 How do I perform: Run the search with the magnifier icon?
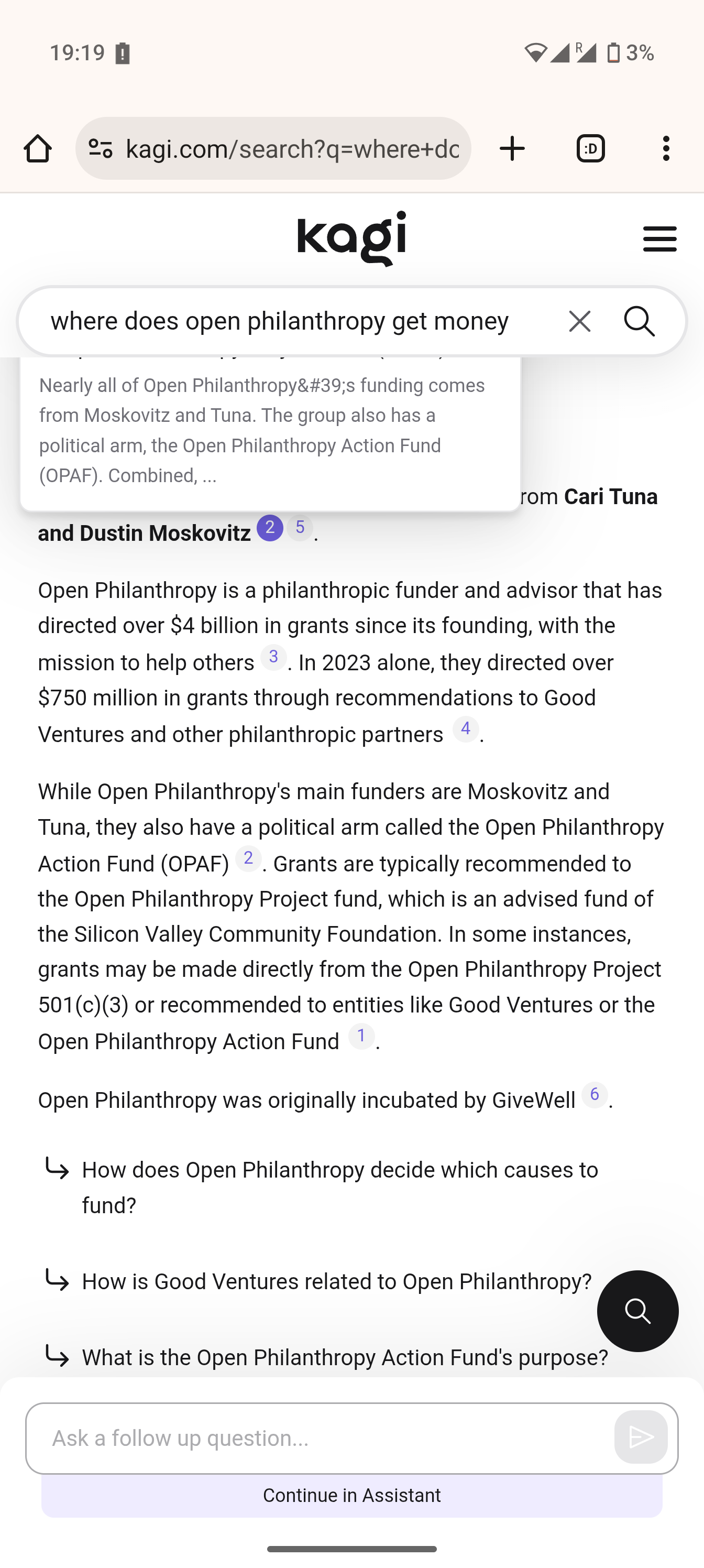tap(639, 321)
